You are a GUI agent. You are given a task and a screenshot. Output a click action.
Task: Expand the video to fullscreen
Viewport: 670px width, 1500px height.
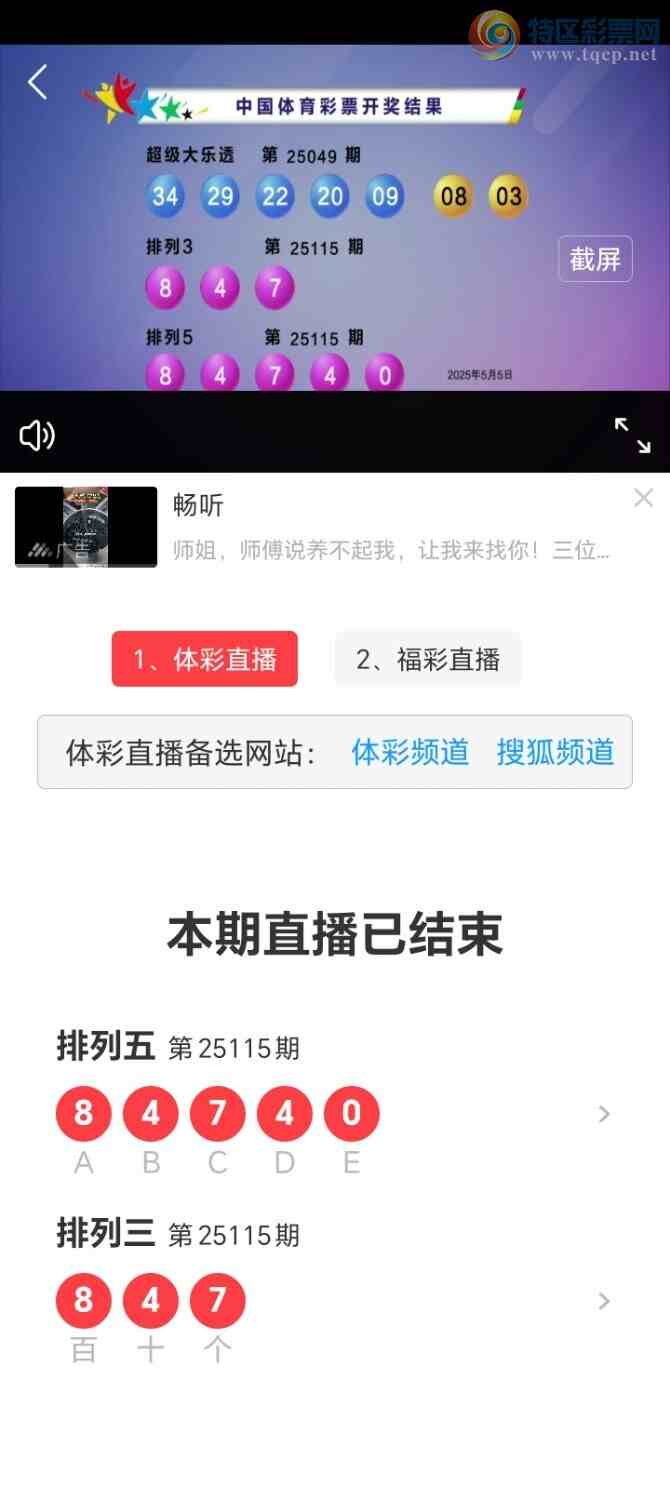coord(632,435)
